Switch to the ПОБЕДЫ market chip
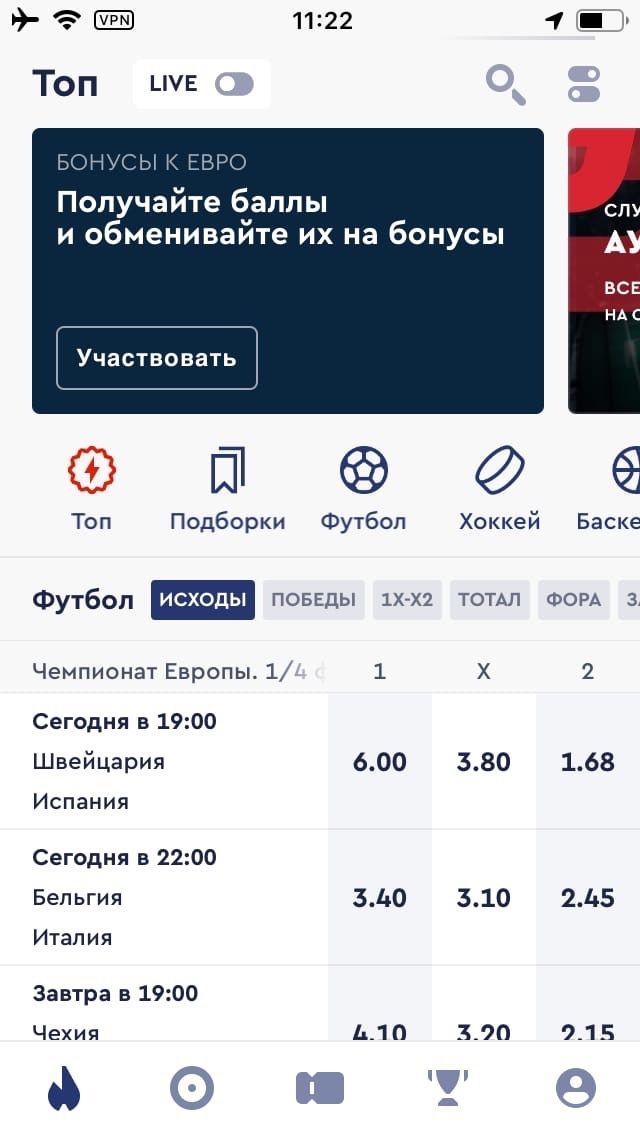 (314, 600)
